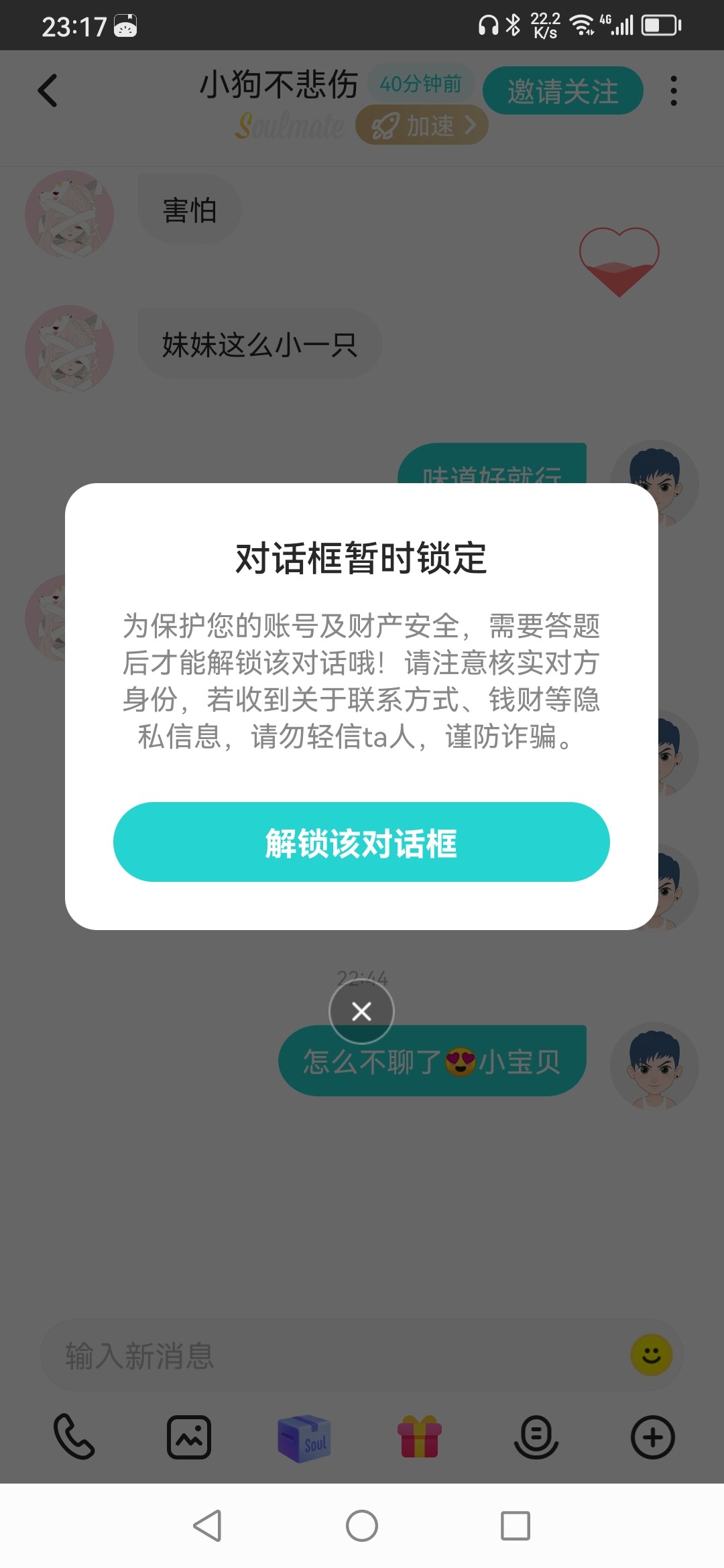Tap the 加速 Soulmate boost chip

click(x=422, y=125)
